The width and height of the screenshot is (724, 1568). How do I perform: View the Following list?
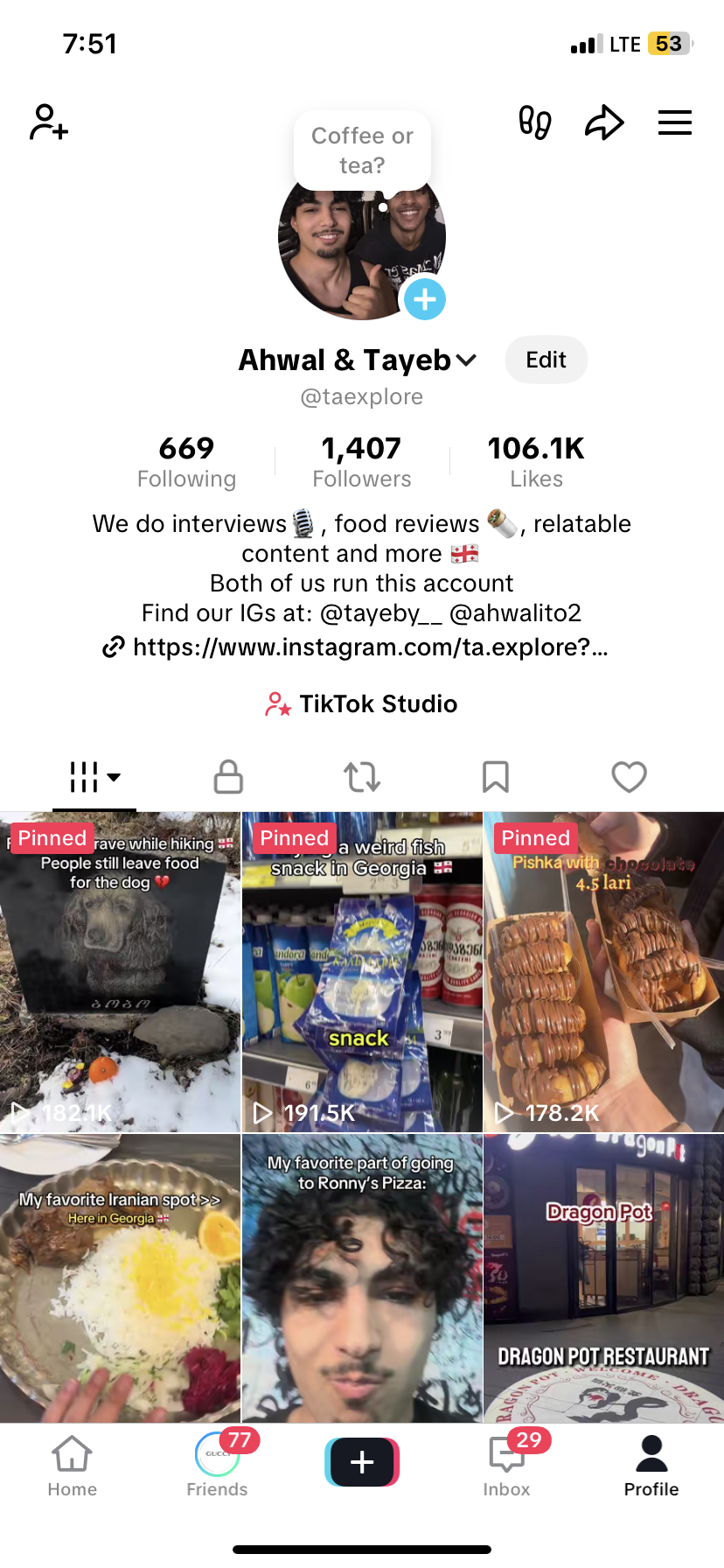click(x=186, y=462)
